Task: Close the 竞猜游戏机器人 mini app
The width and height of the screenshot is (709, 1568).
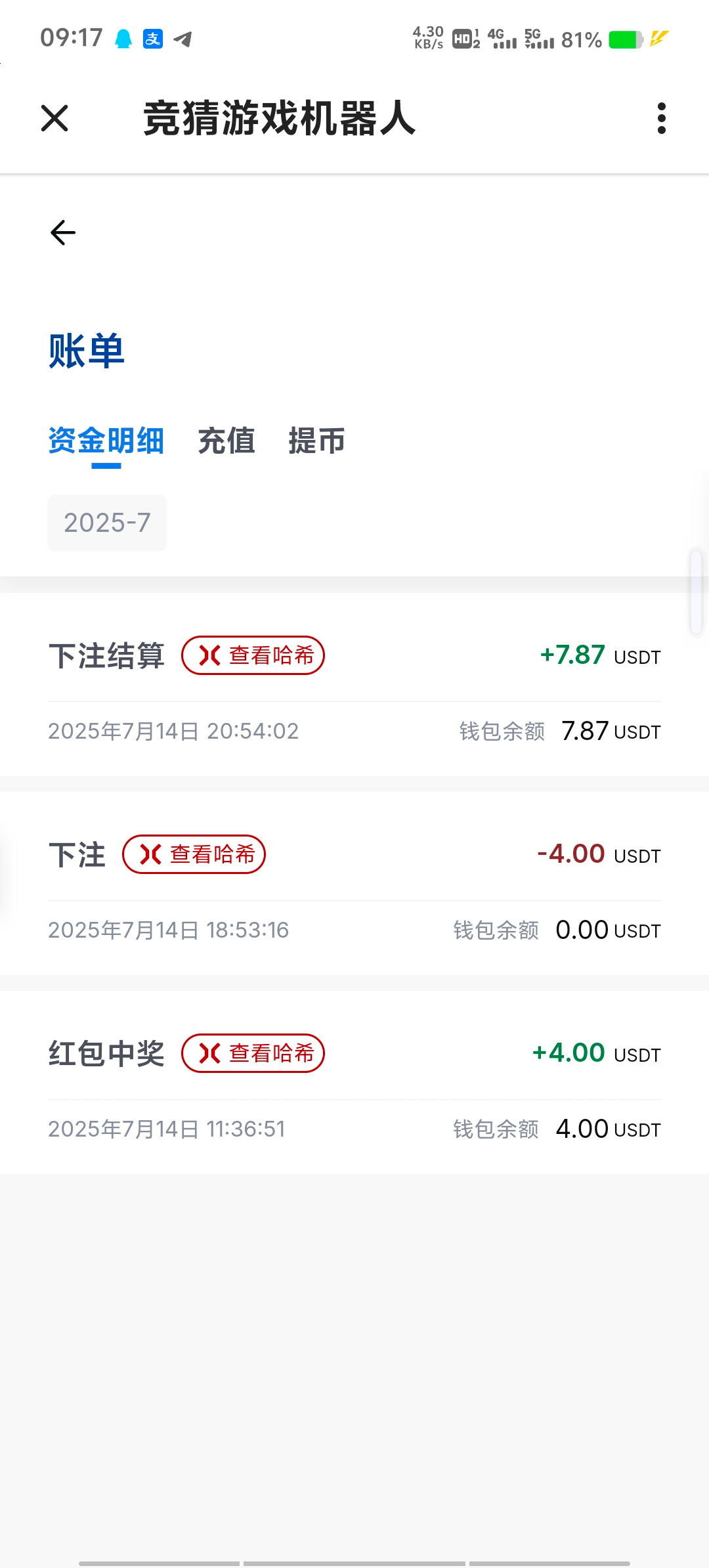Action: 54,118
